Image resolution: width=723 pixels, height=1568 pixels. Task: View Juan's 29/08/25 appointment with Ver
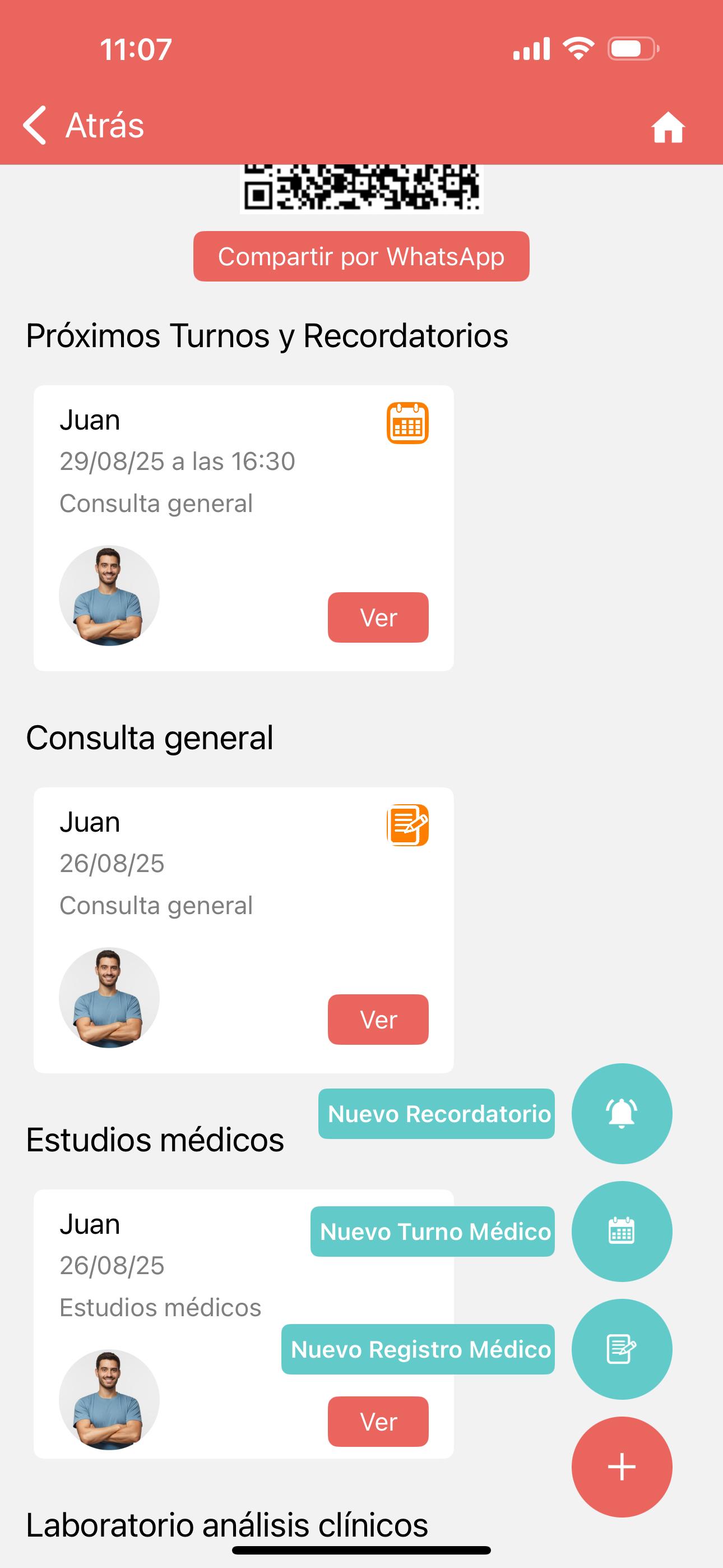[x=378, y=617]
